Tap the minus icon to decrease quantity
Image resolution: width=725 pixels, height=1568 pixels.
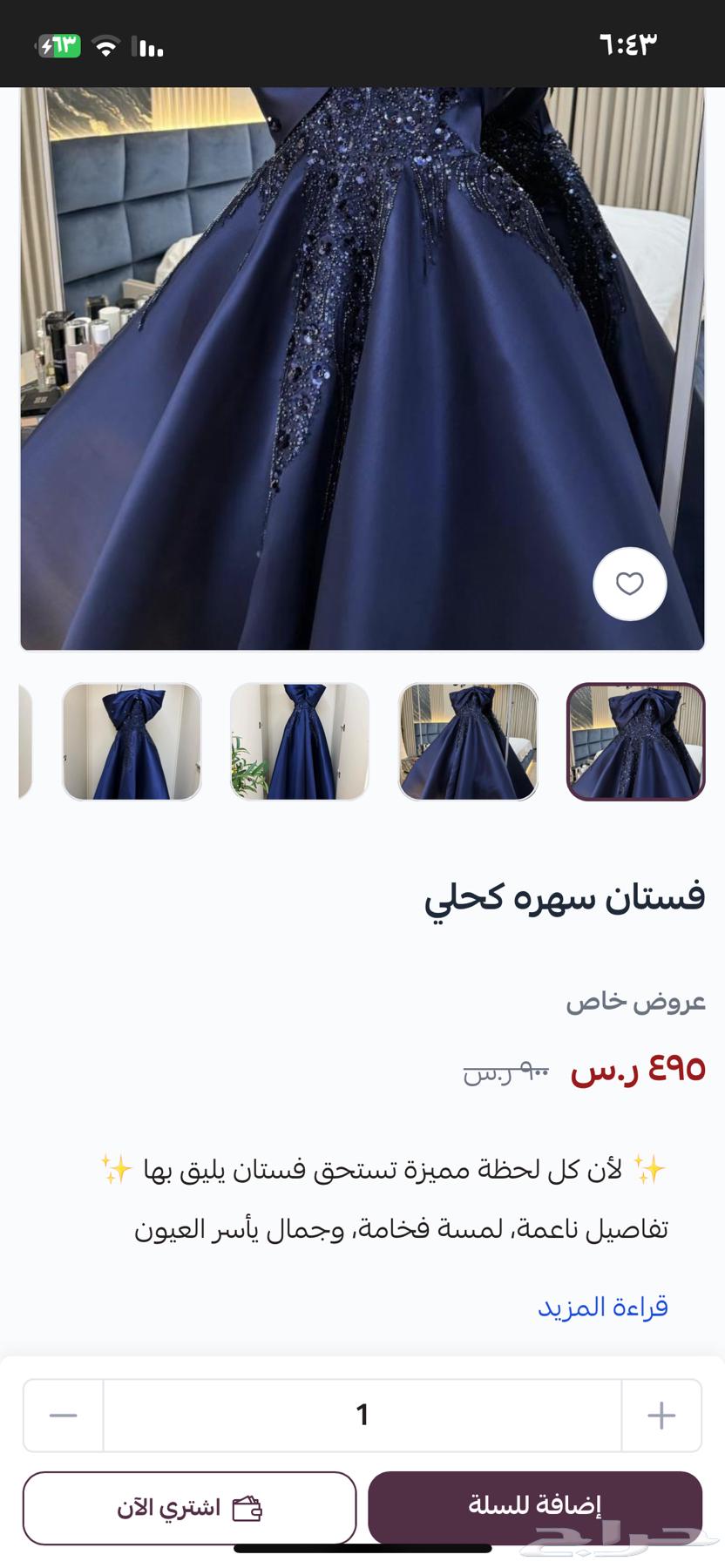(x=62, y=1416)
